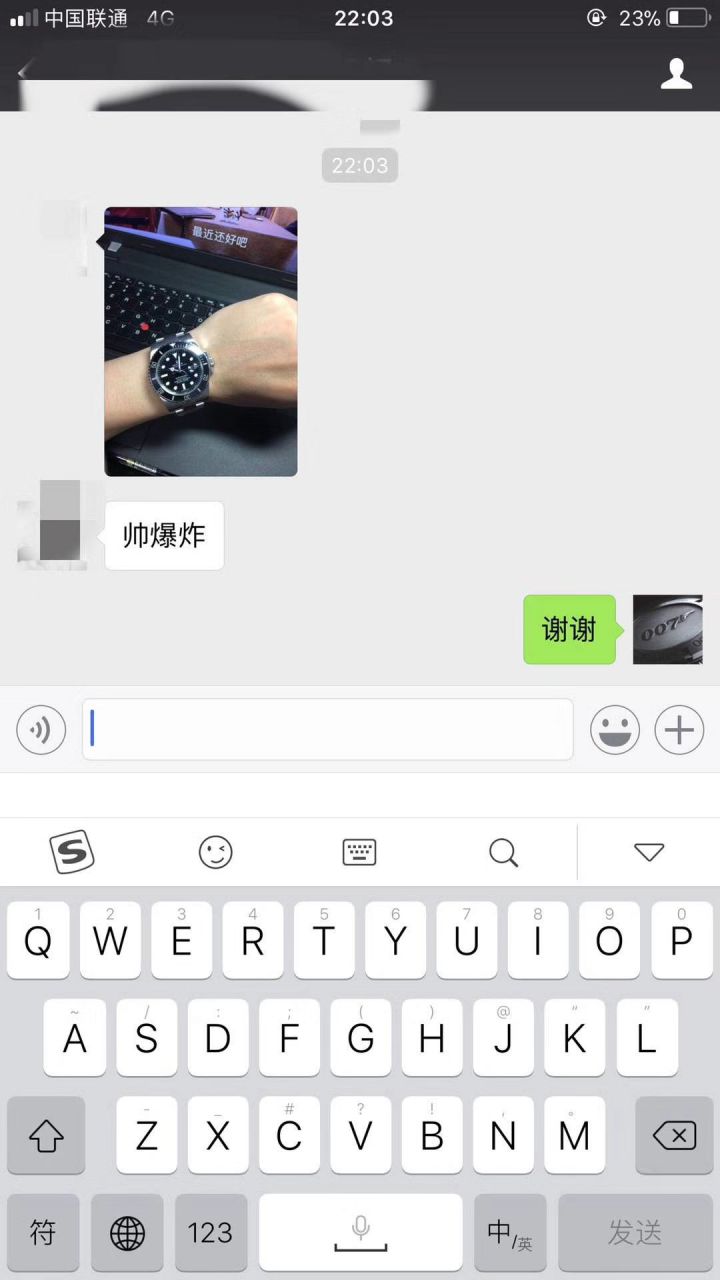Open the emoji sticker panel
This screenshot has height=1280, width=720.
pyautogui.click(x=615, y=730)
